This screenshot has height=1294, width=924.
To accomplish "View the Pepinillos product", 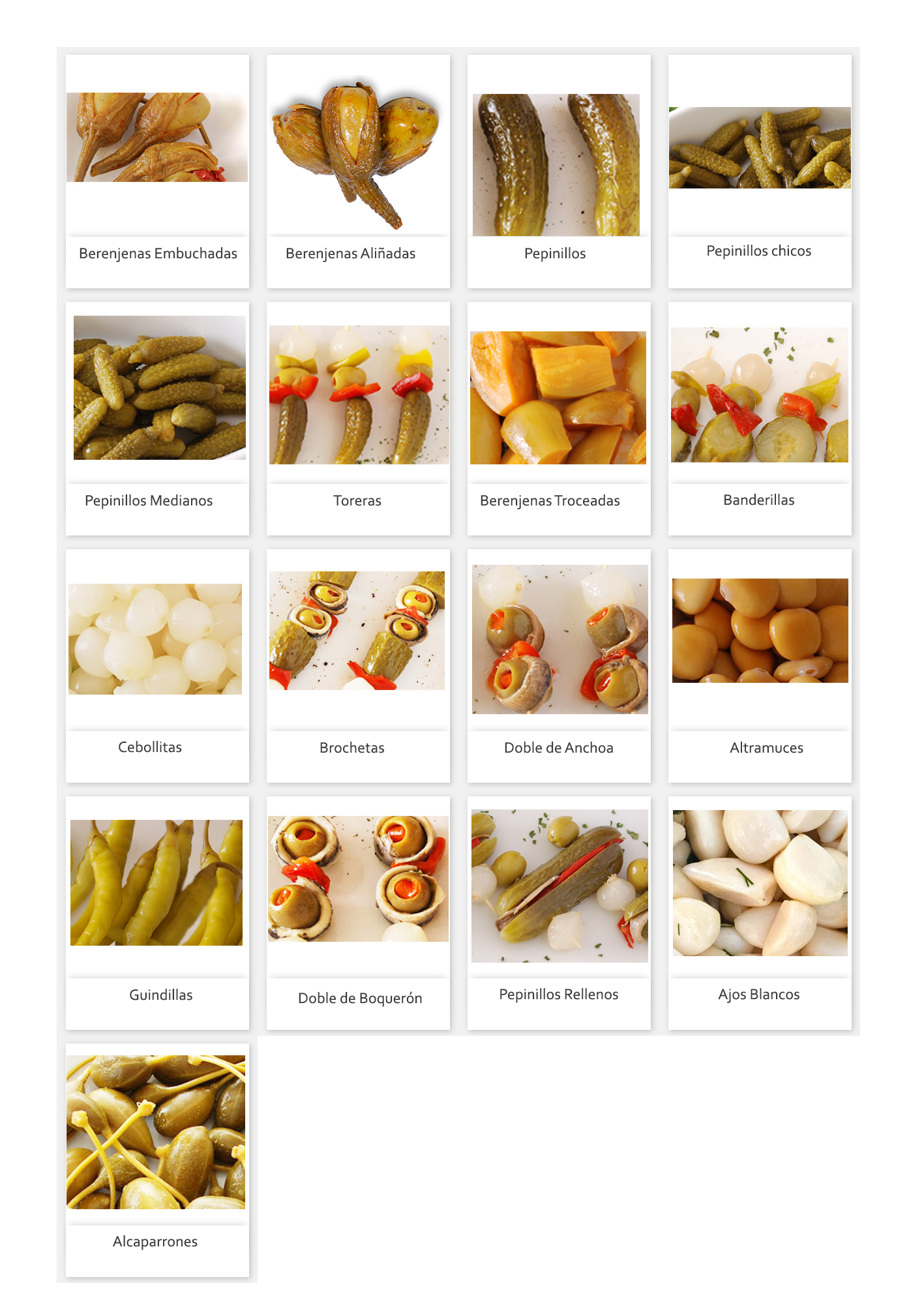I will [x=559, y=171].
